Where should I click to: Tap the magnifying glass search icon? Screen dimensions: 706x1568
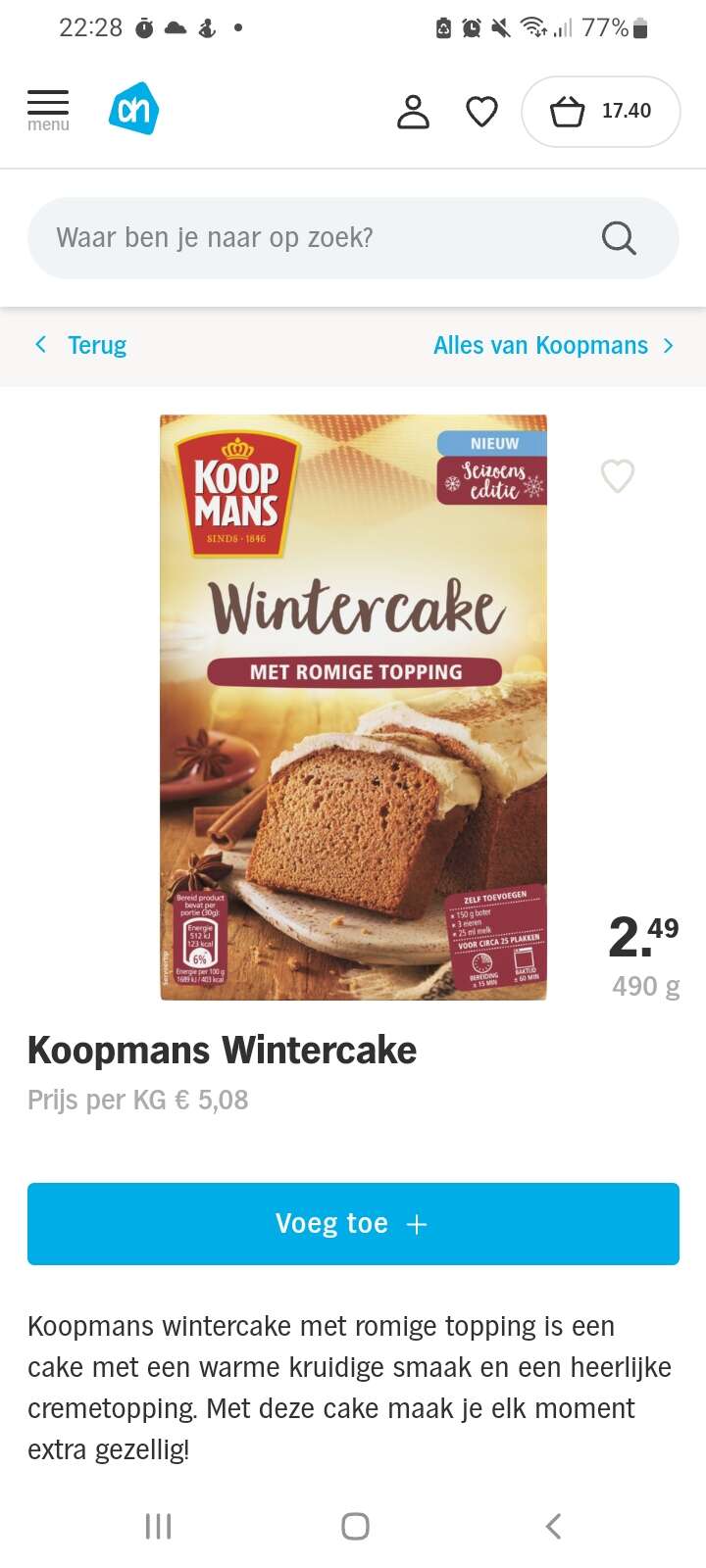pyautogui.click(x=619, y=238)
